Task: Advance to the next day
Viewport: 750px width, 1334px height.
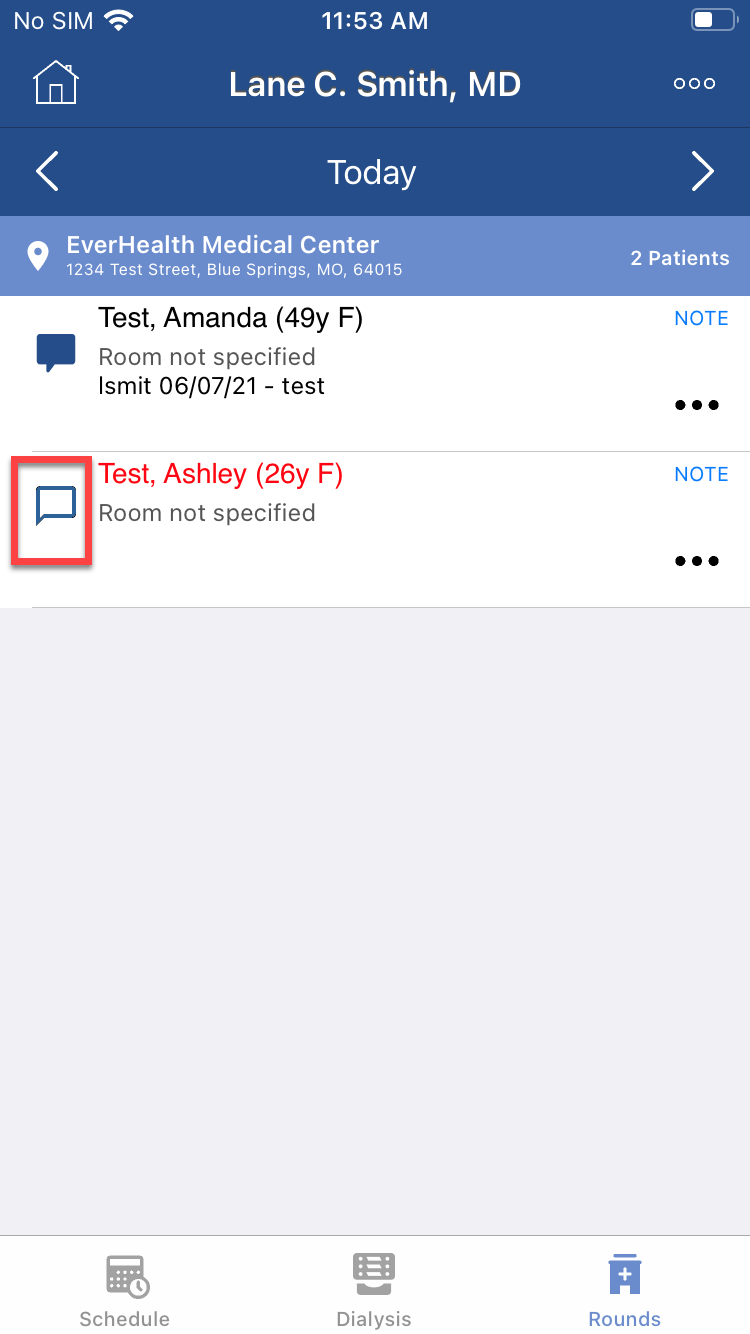Action: click(x=702, y=172)
